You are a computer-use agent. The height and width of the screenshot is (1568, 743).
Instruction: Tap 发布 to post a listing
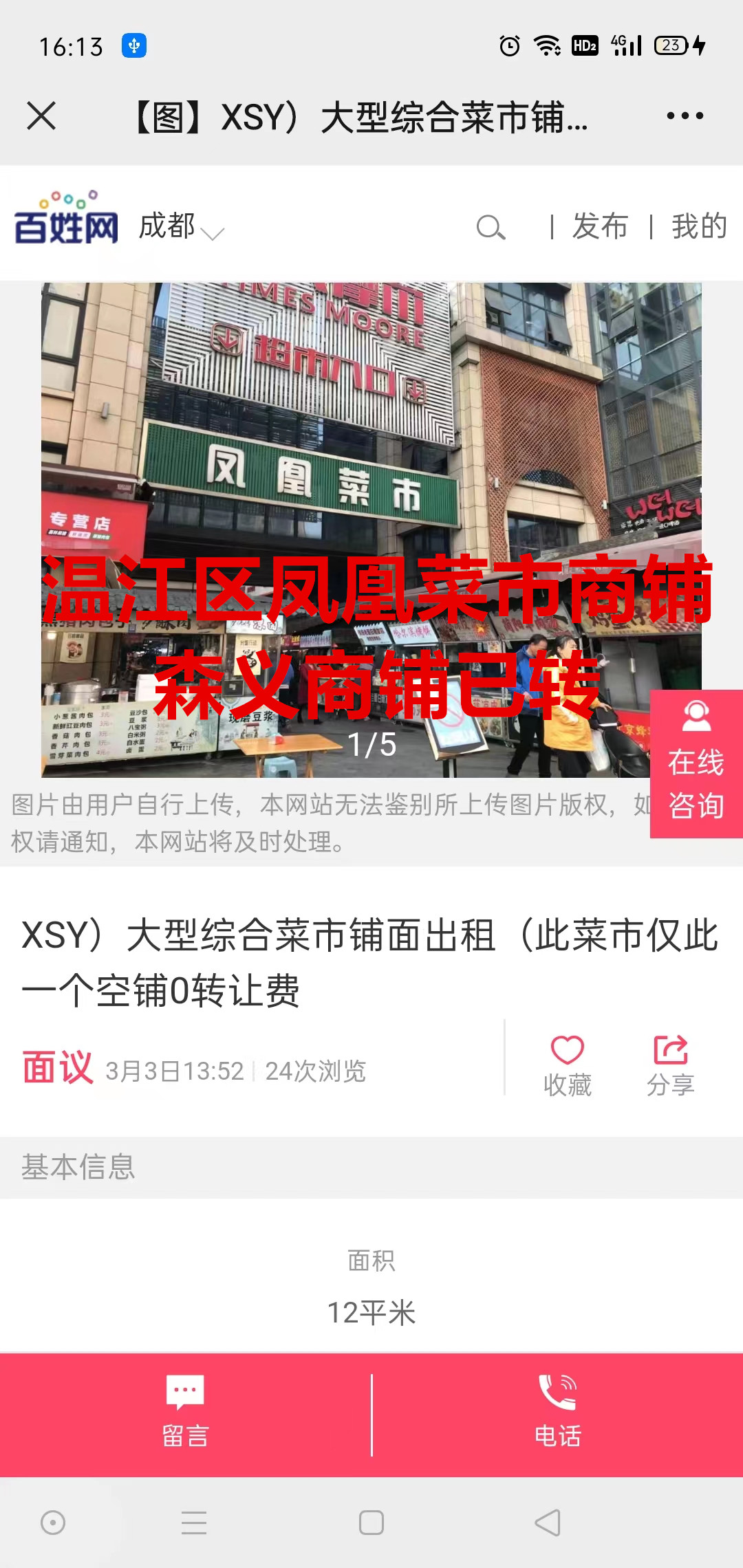600,227
